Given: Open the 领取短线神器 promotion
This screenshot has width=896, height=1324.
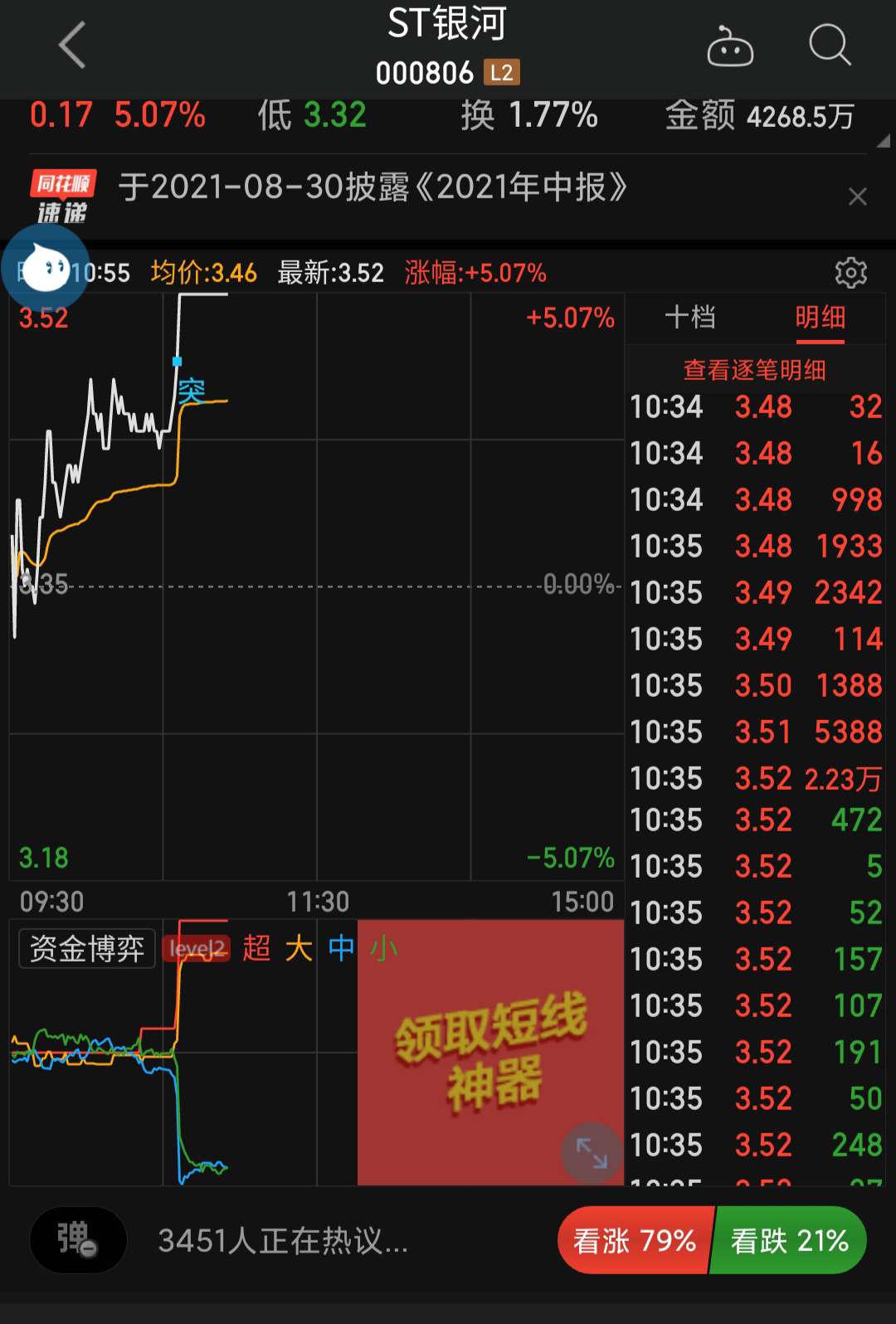Looking at the screenshot, I should [x=489, y=1052].
